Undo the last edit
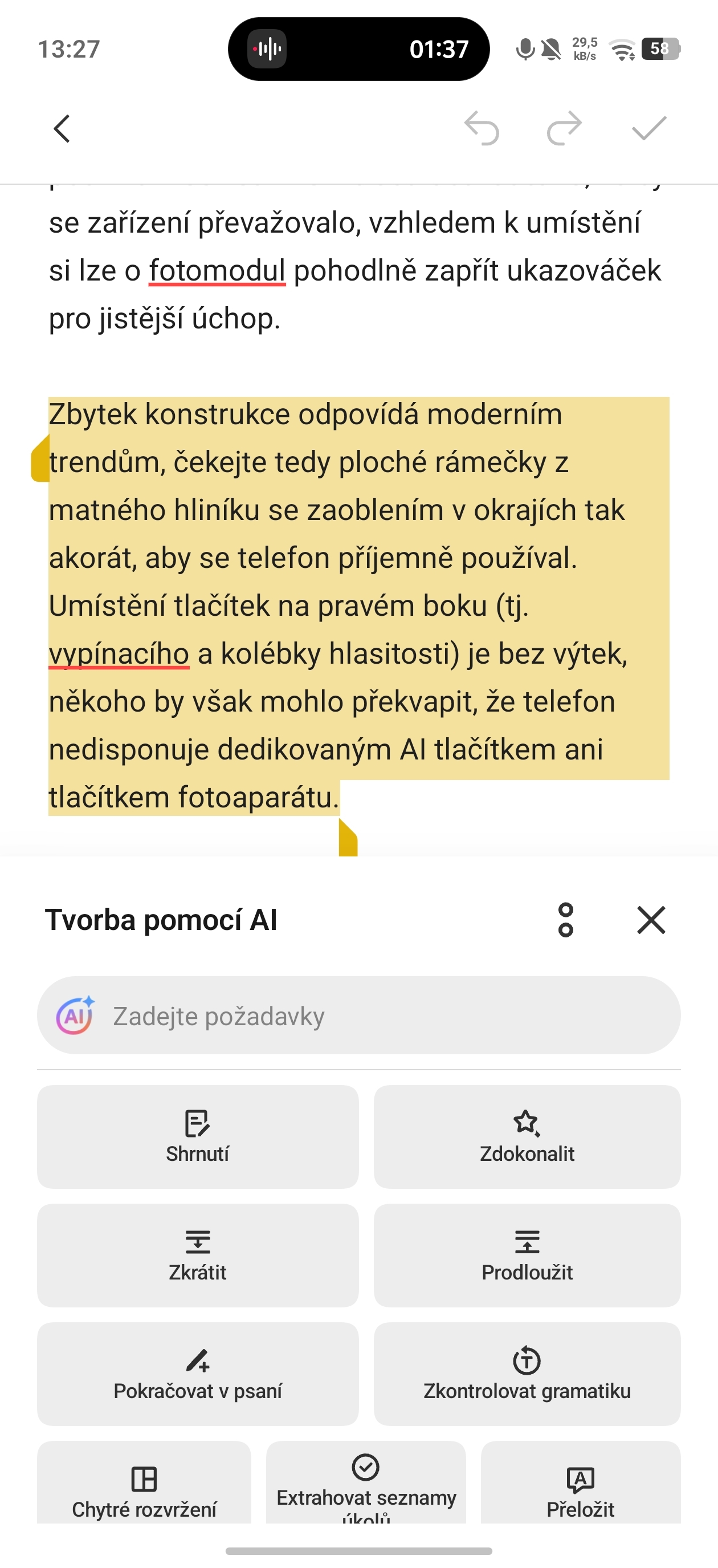The image size is (718, 1568). pyautogui.click(x=482, y=129)
